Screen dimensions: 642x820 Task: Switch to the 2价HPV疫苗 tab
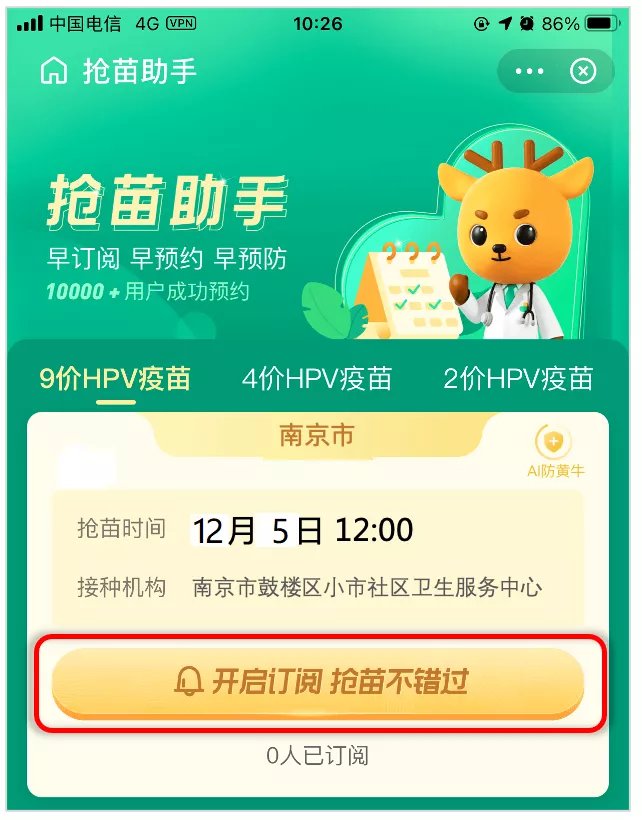(518, 378)
